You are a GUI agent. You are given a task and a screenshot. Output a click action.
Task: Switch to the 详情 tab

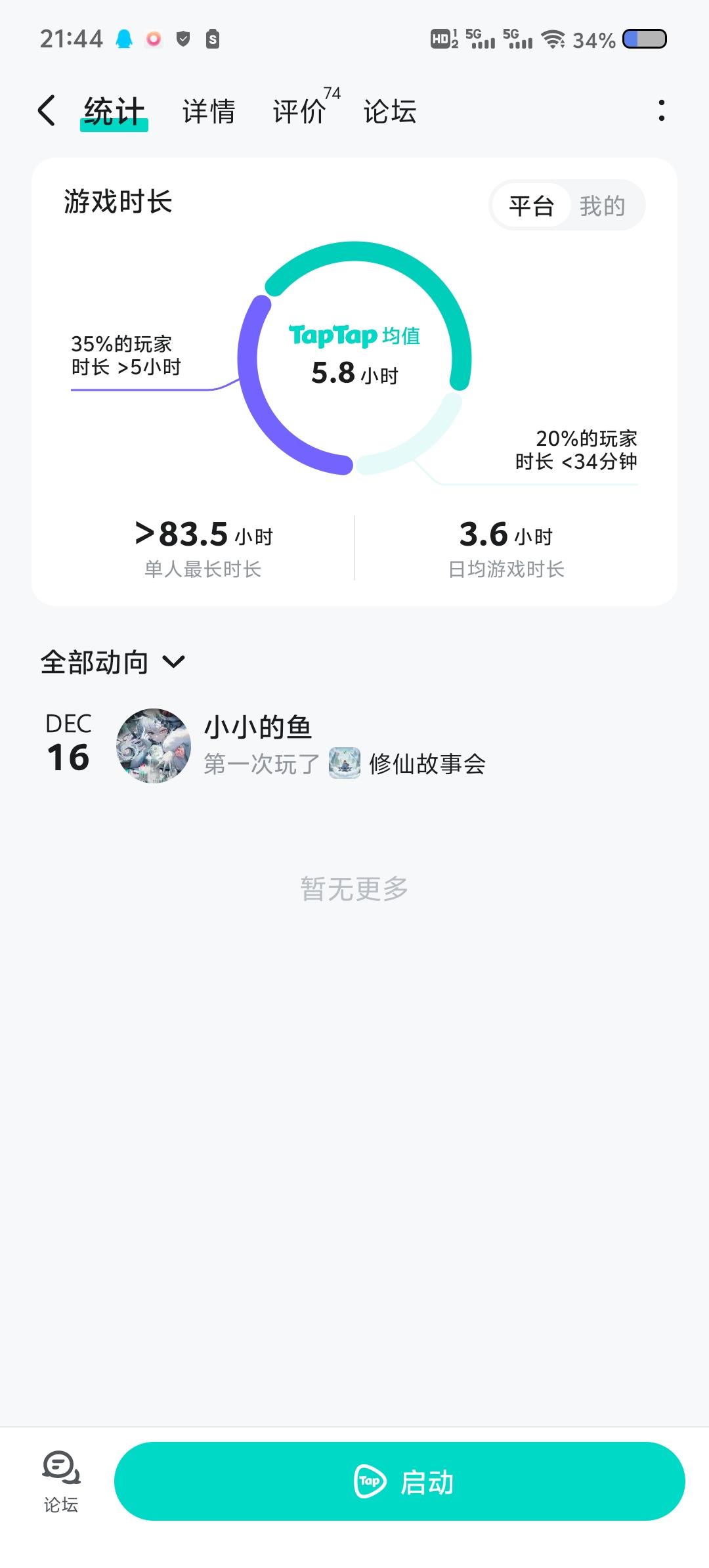[209, 111]
